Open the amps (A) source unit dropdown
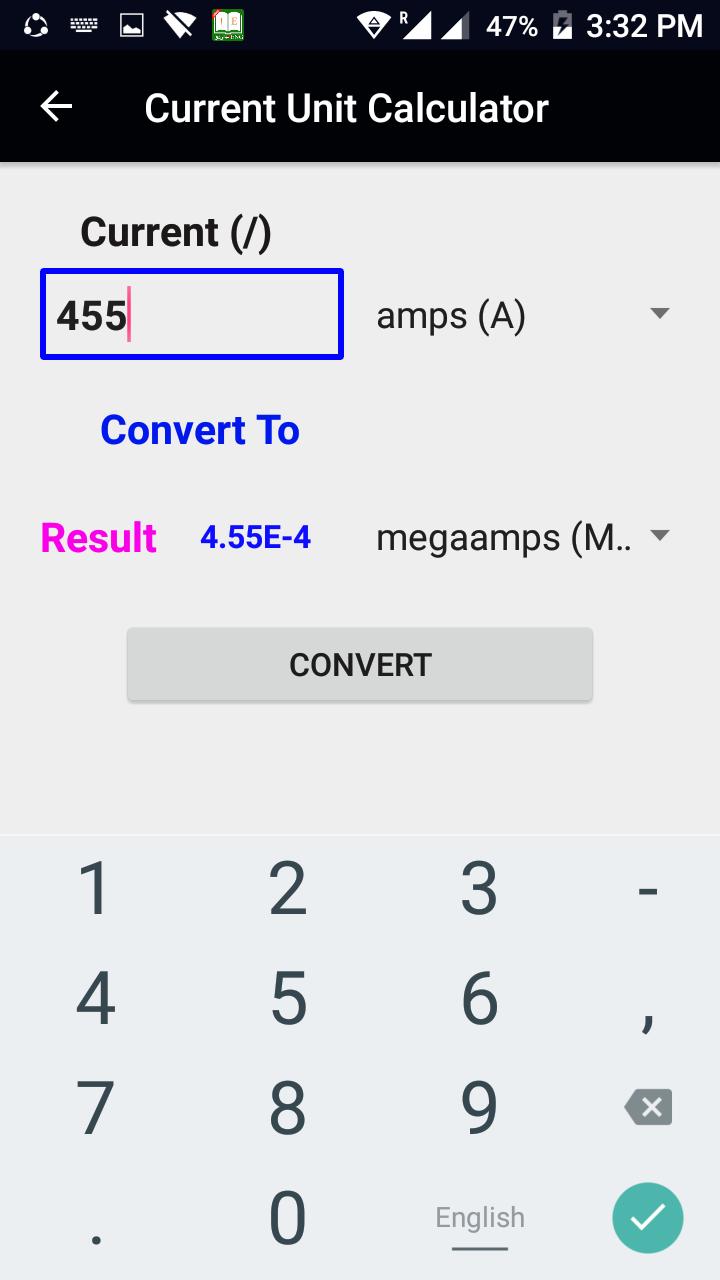 (520, 316)
